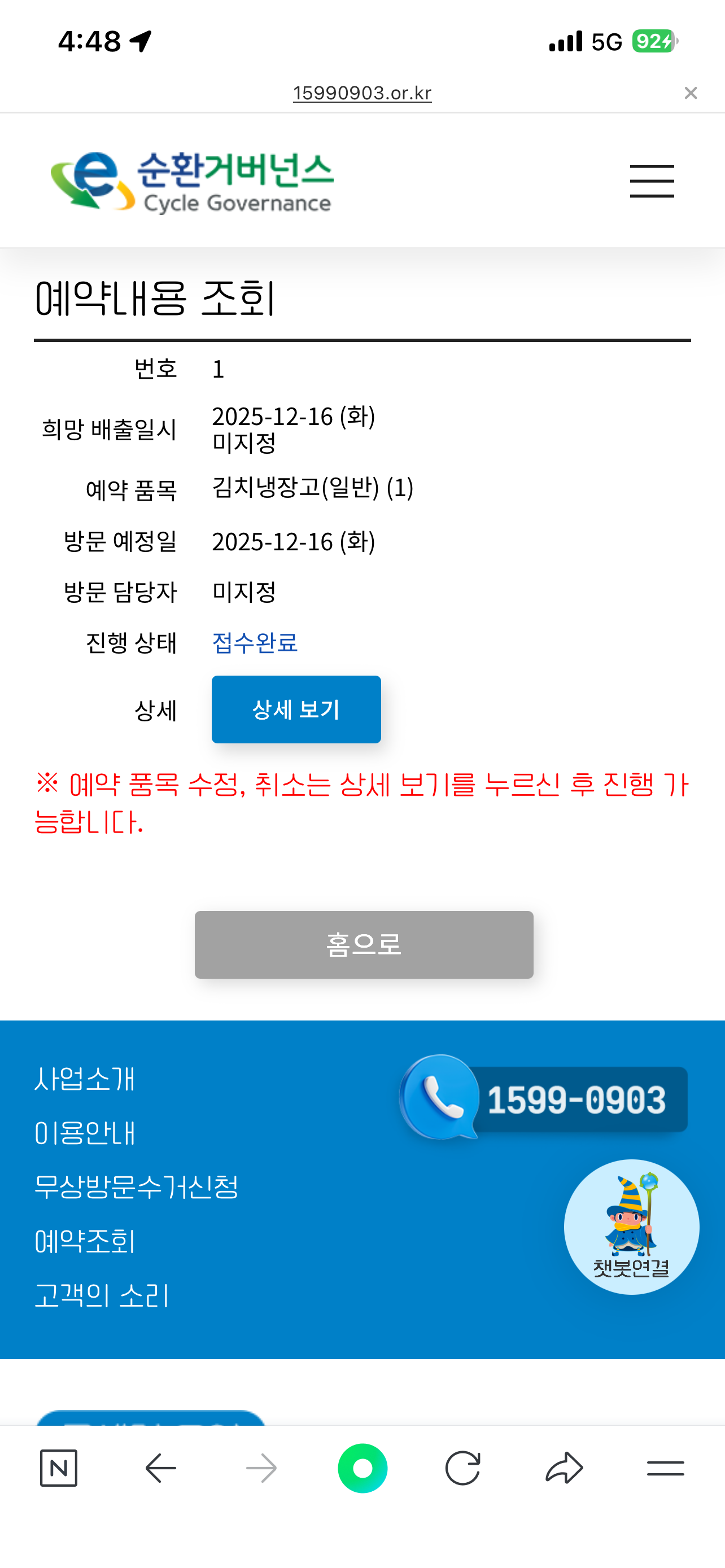Call the 1599-0903 phone number
The height and width of the screenshot is (1568, 725).
544,1100
